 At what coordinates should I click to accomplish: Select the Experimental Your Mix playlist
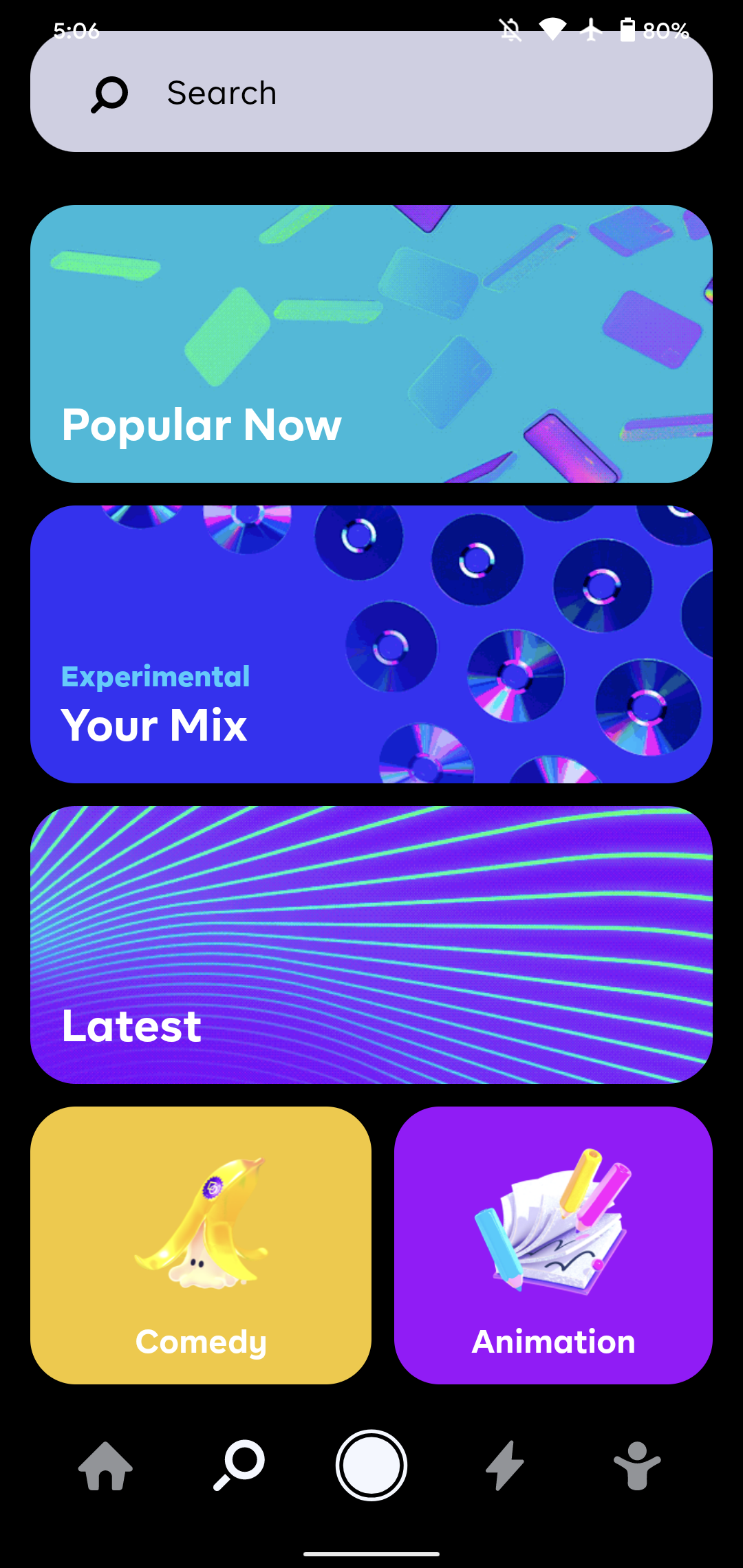(371, 644)
